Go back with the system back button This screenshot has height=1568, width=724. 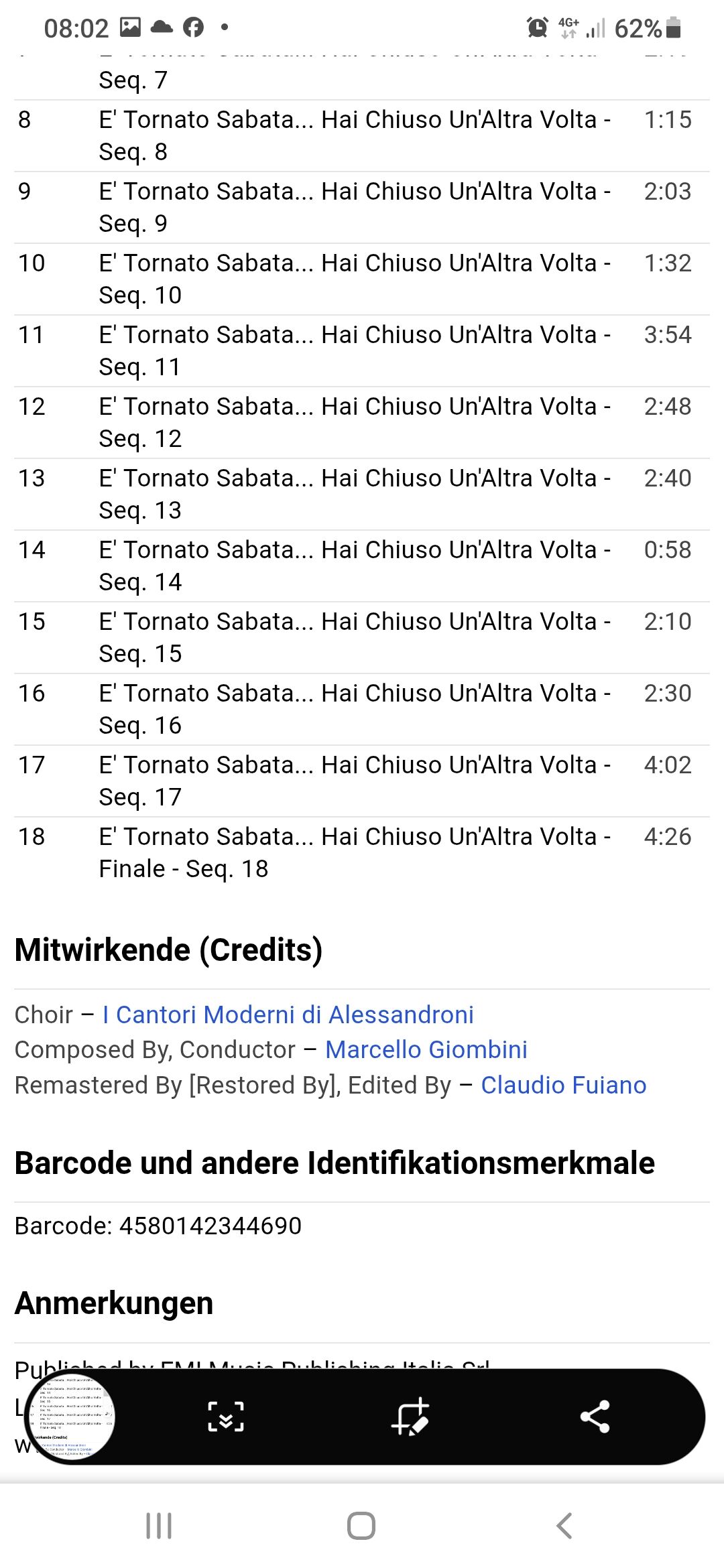coord(564,1526)
